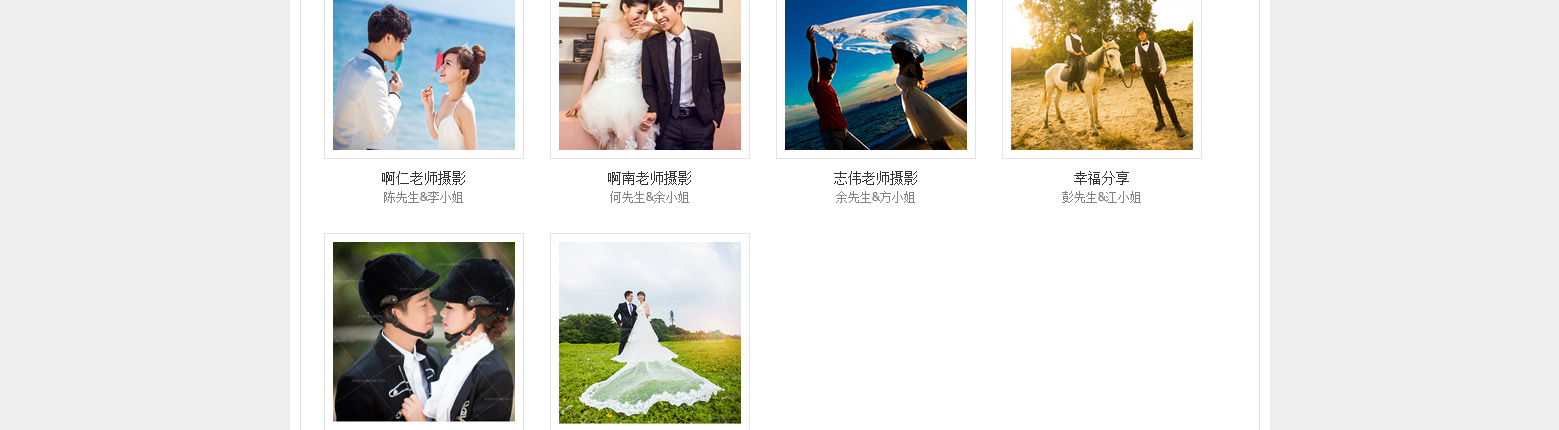View the long wedding veil meadow photo
The width and height of the screenshot is (1559, 430).
point(650,332)
